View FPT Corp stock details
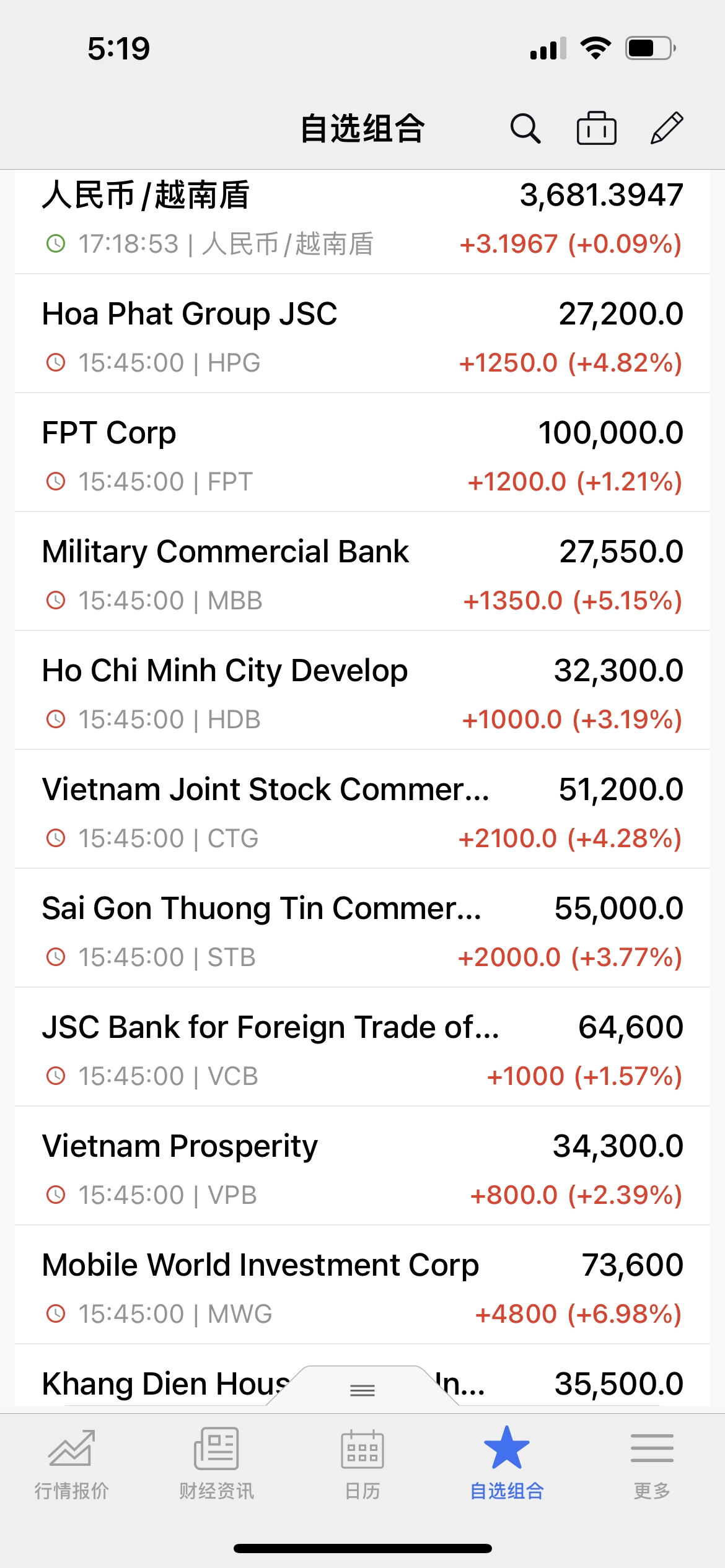 pyautogui.click(x=362, y=453)
